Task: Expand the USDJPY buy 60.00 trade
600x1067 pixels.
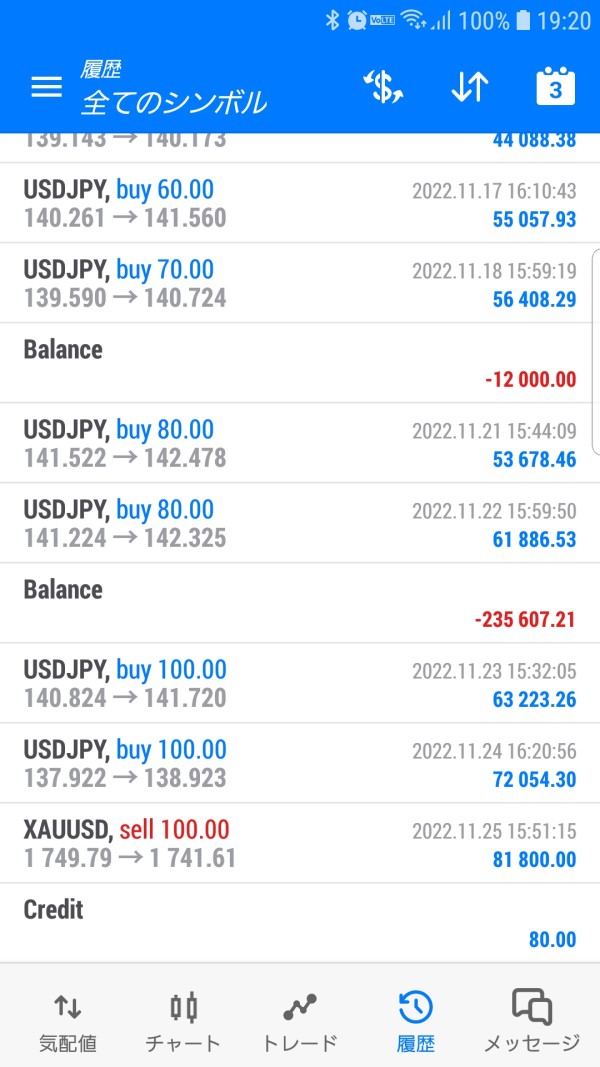Action: pyautogui.click(x=300, y=203)
